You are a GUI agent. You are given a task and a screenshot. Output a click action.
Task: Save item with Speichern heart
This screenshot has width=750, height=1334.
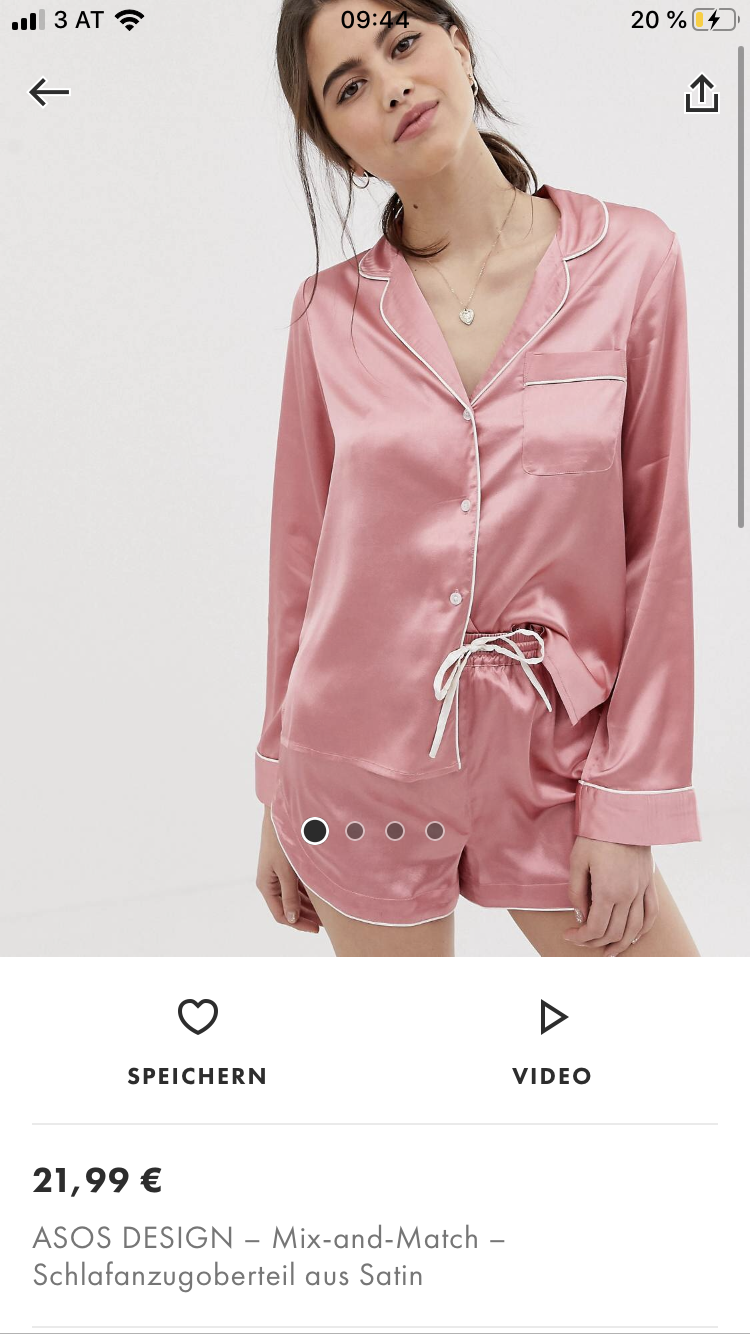(x=197, y=1040)
